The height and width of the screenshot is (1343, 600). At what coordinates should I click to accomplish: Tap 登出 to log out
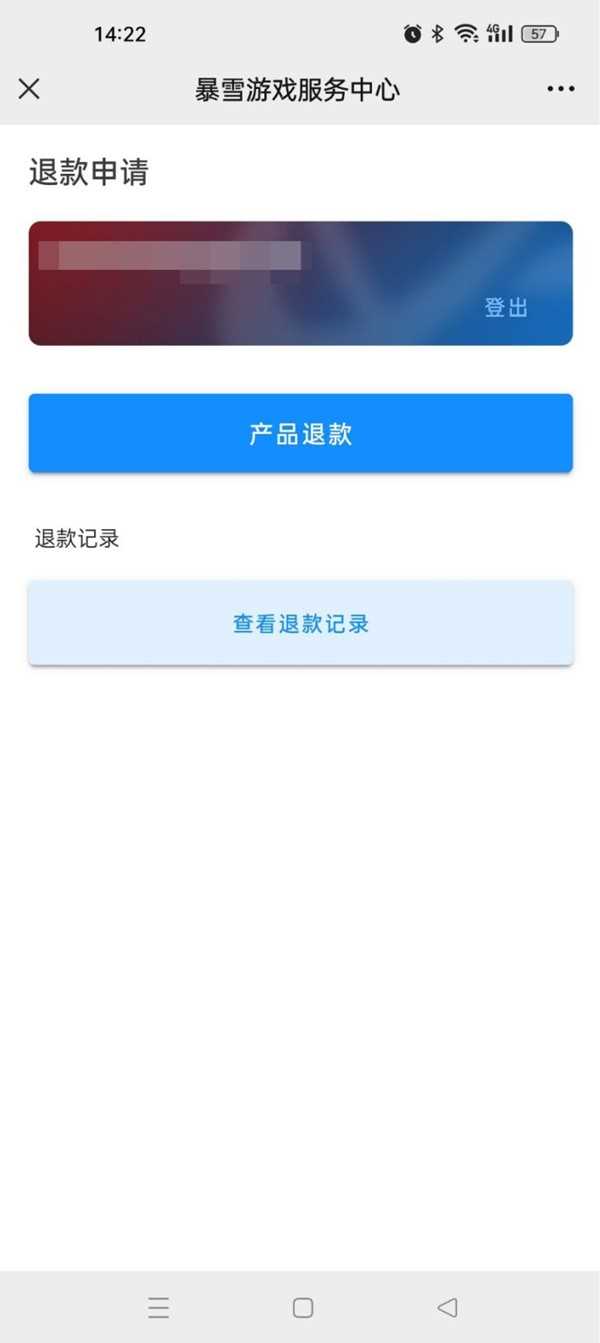(x=506, y=307)
